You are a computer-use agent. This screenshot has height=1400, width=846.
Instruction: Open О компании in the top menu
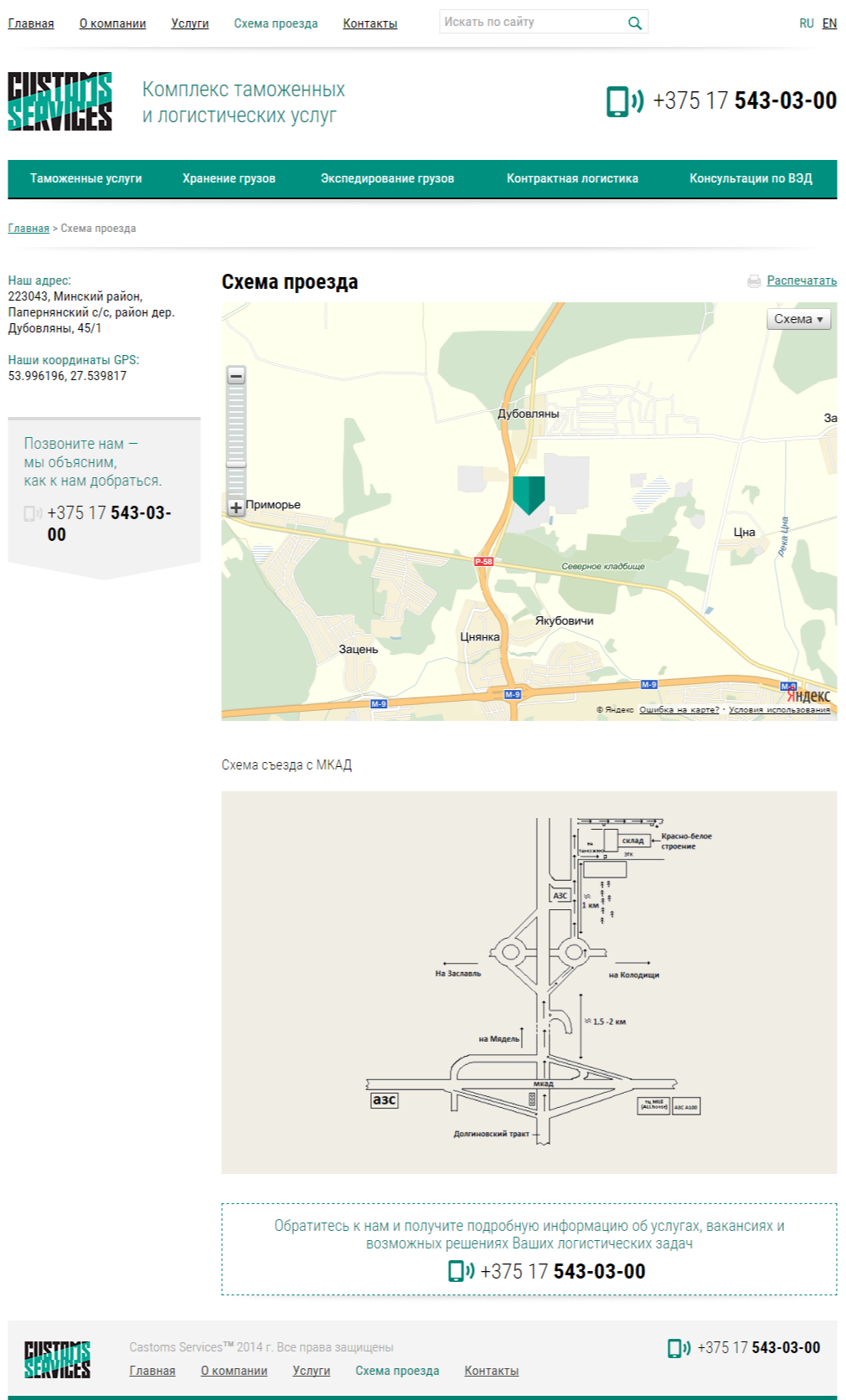(112, 23)
